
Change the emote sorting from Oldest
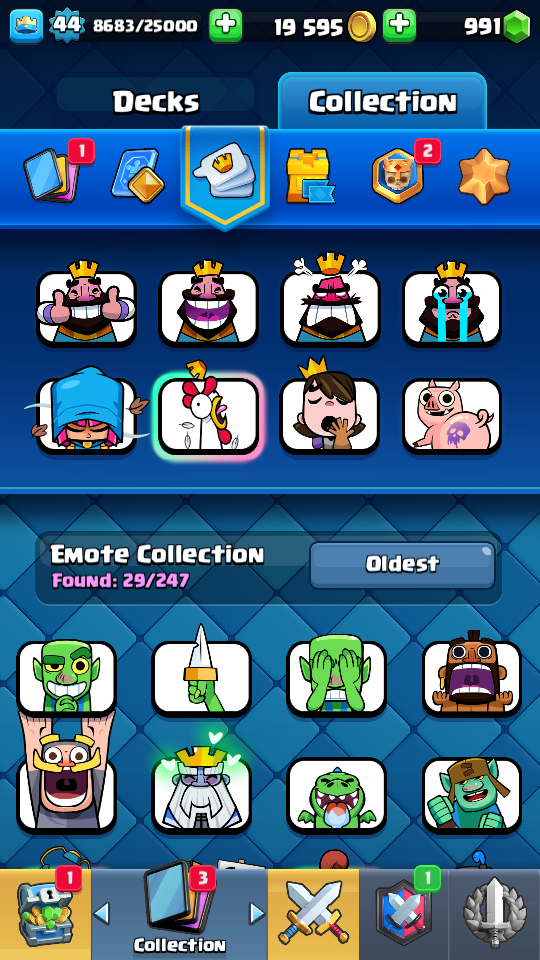pos(402,564)
